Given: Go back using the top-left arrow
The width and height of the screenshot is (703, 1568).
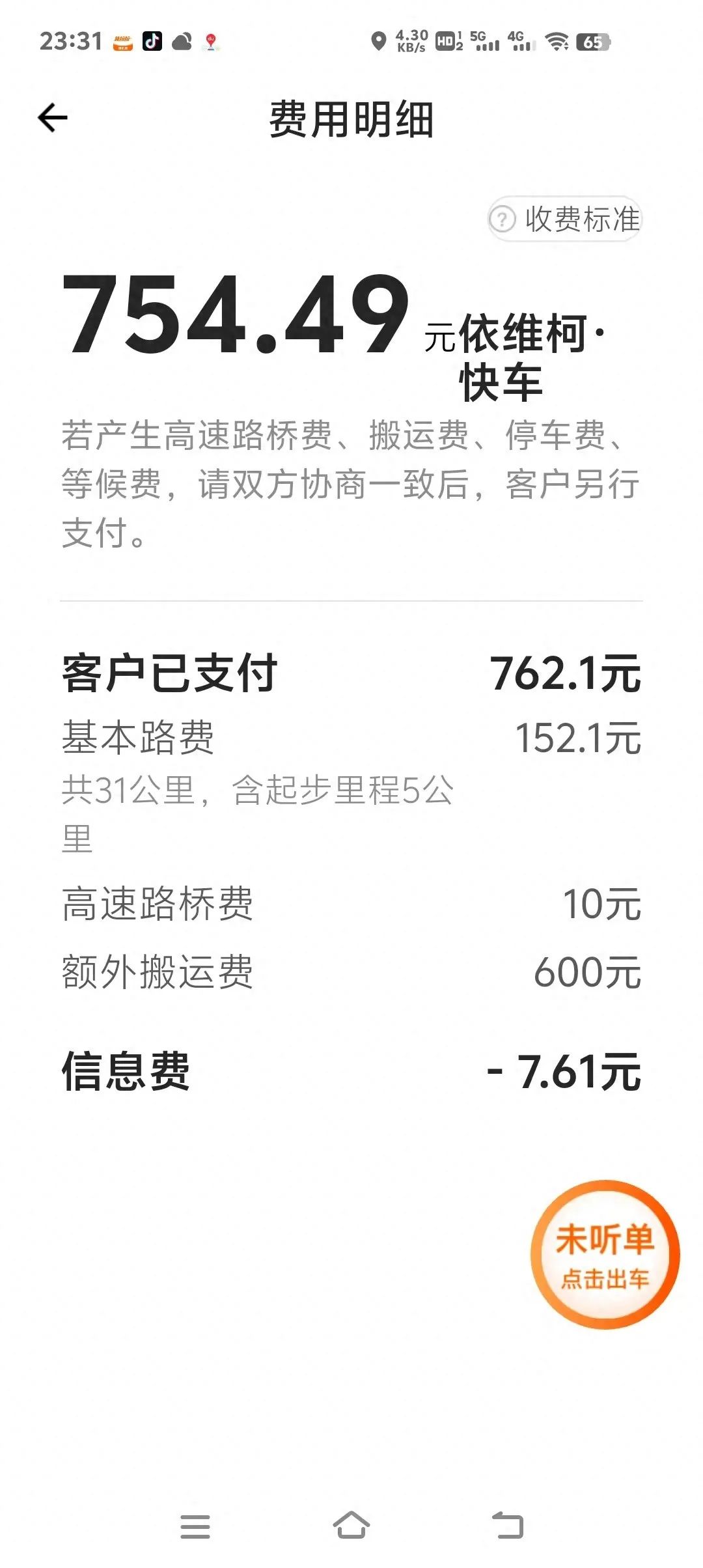Looking at the screenshot, I should [x=53, y=118].
